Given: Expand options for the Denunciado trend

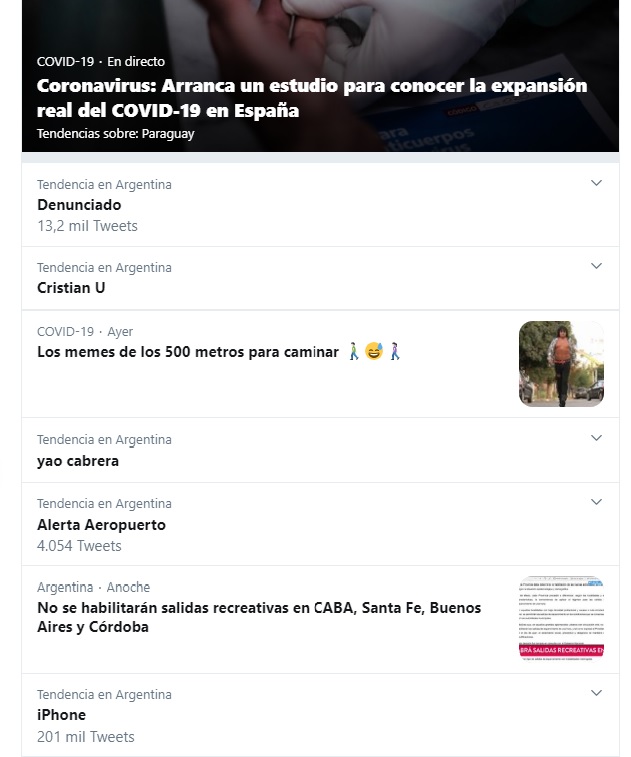Looking at the screenshot, I should [597, 183].
